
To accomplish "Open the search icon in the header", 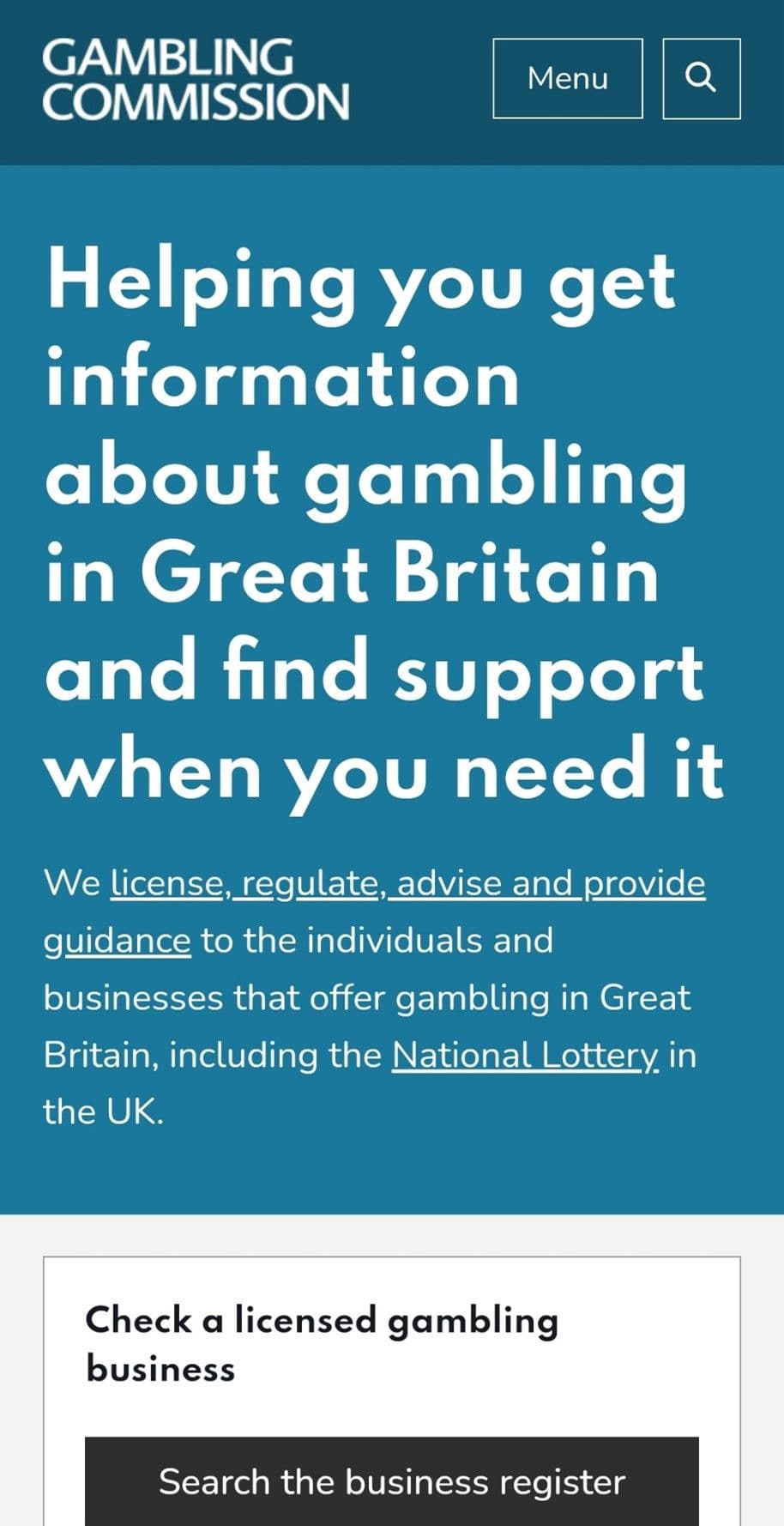I will click(x=701, y=78).
